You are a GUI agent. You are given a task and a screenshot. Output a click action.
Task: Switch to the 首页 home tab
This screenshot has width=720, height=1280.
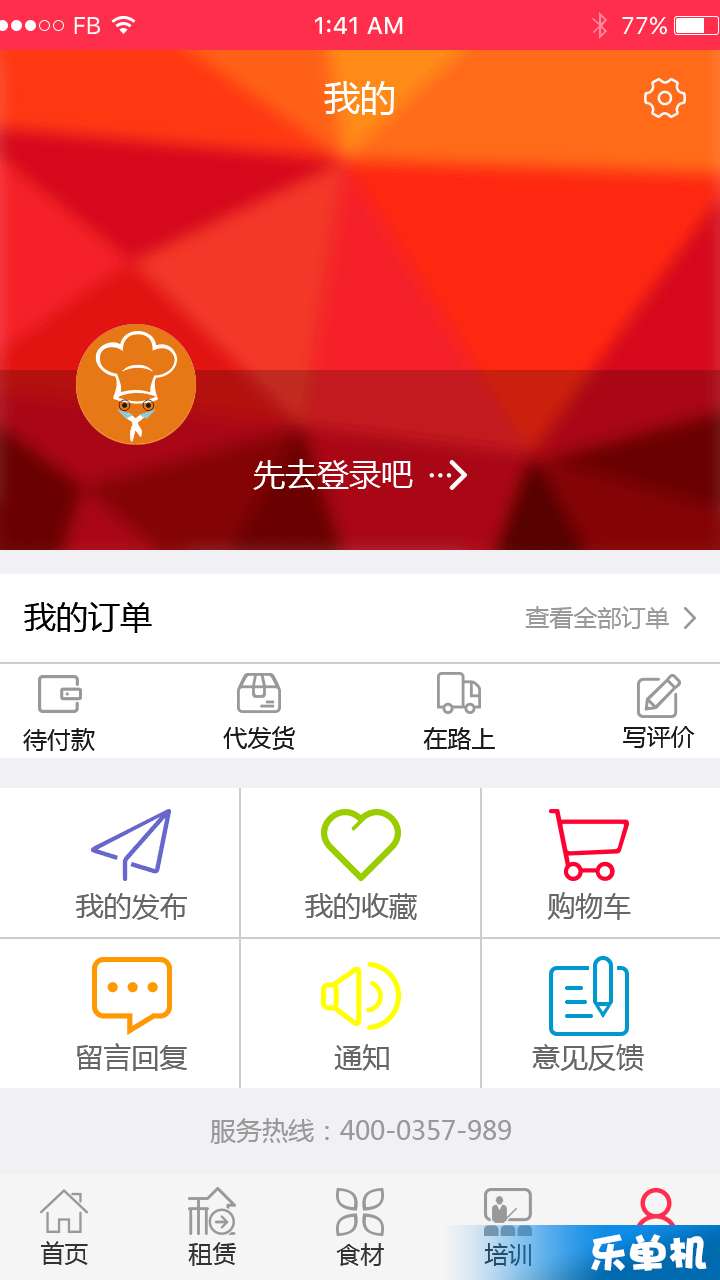point(64,1227)
